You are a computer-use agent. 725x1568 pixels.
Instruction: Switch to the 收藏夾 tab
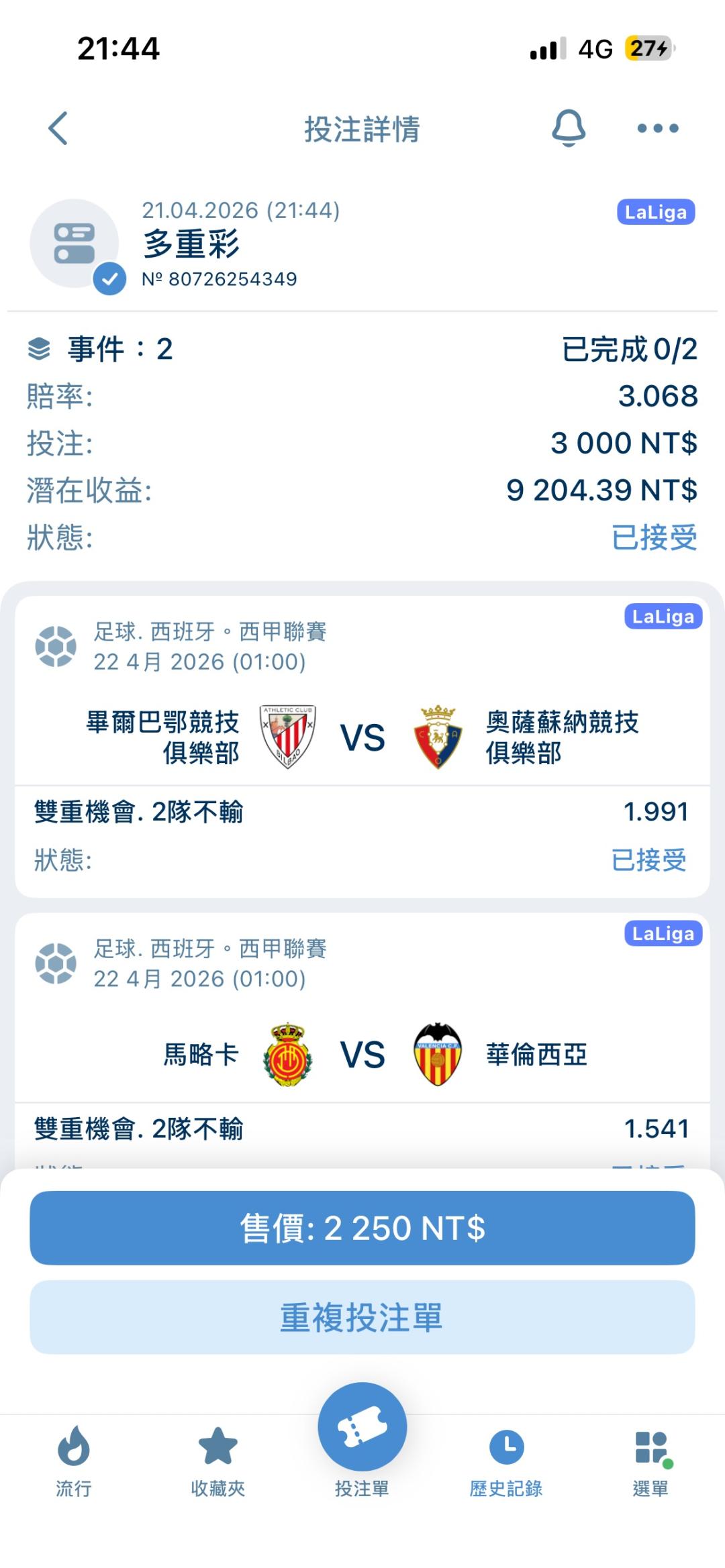pos(218,1463)
